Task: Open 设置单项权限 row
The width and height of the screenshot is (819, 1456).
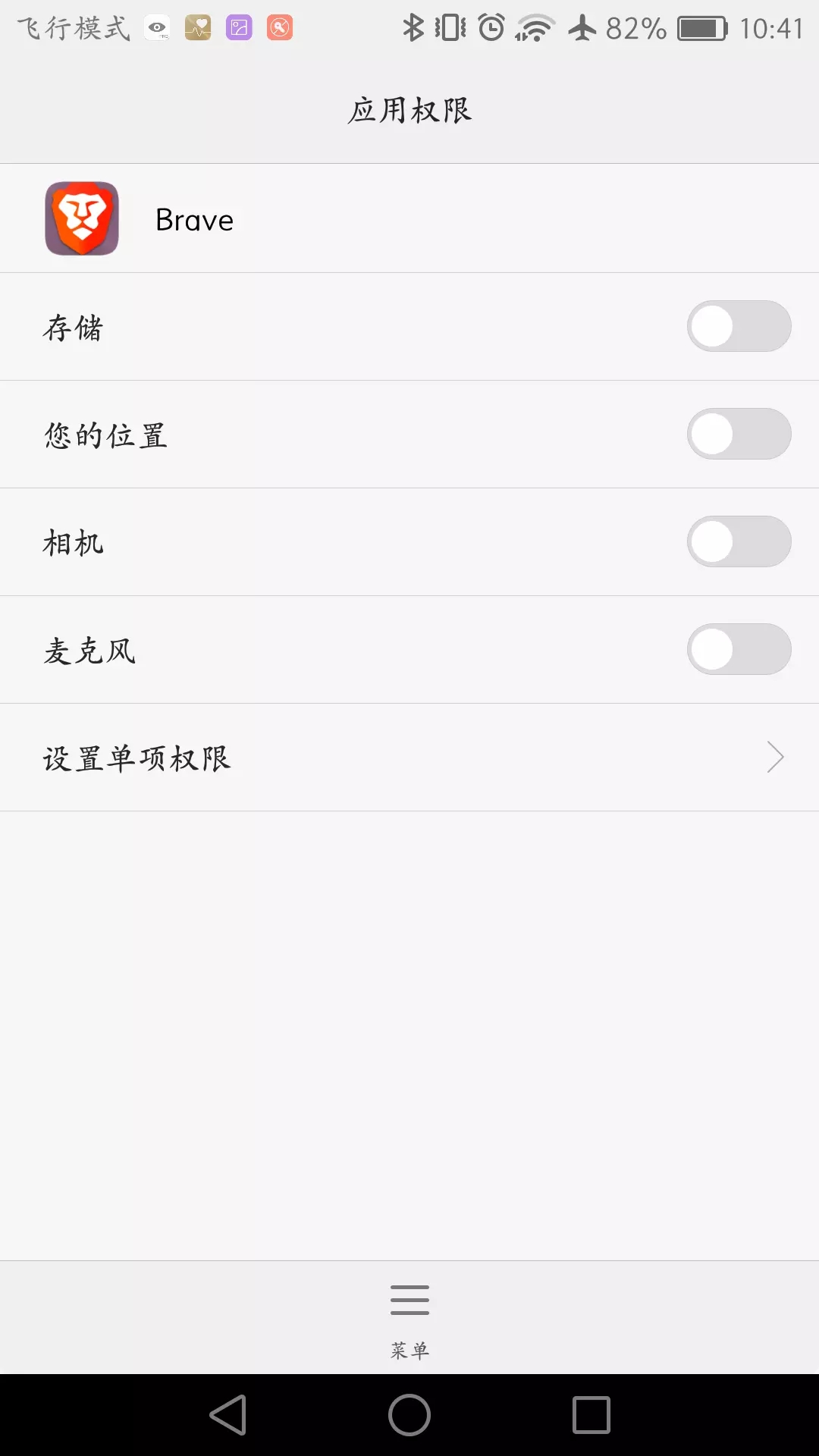Action: 303,757
